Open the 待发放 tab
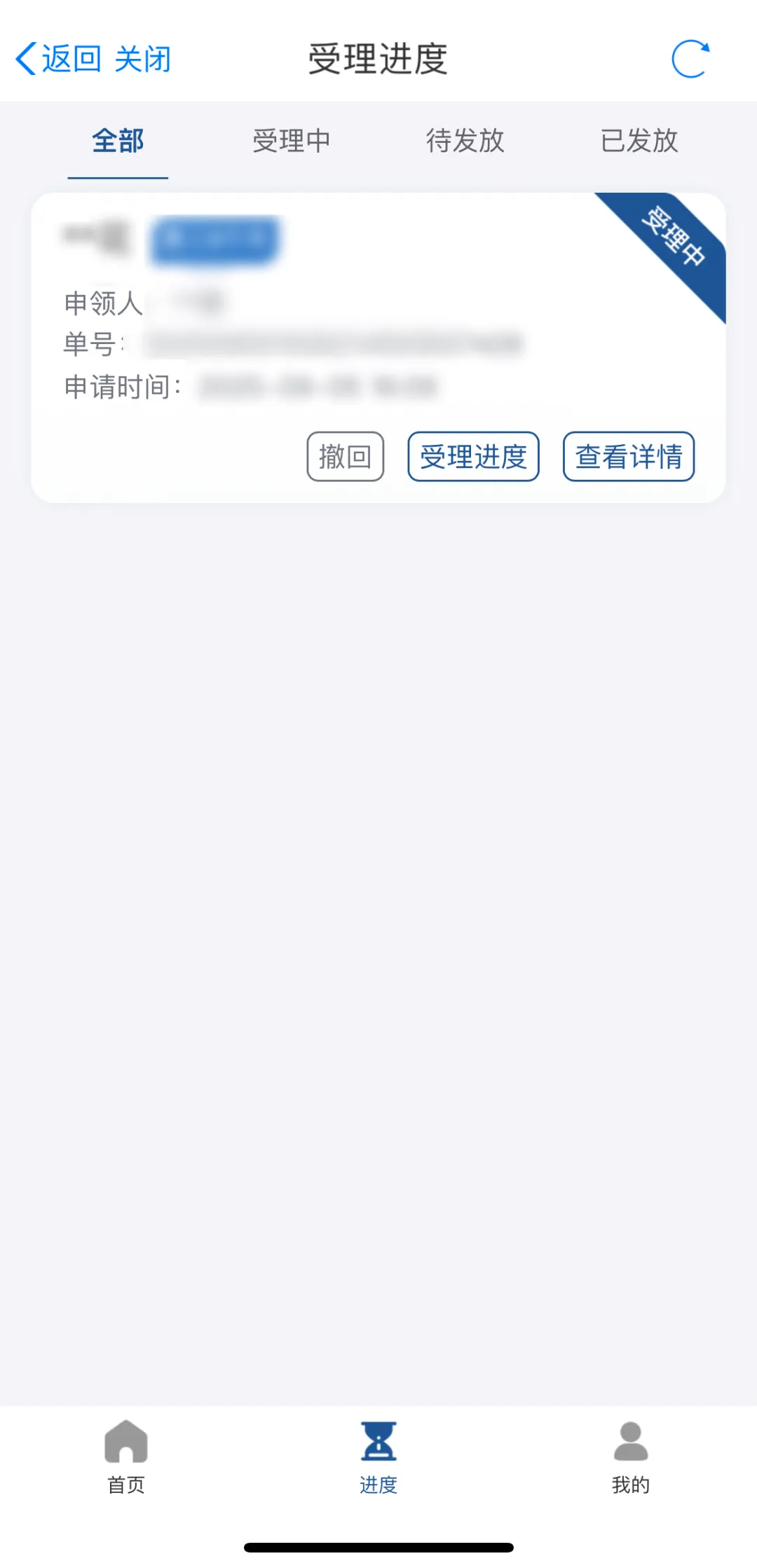The width and height of the screenshot is (757, 1568). pos(465,142)
